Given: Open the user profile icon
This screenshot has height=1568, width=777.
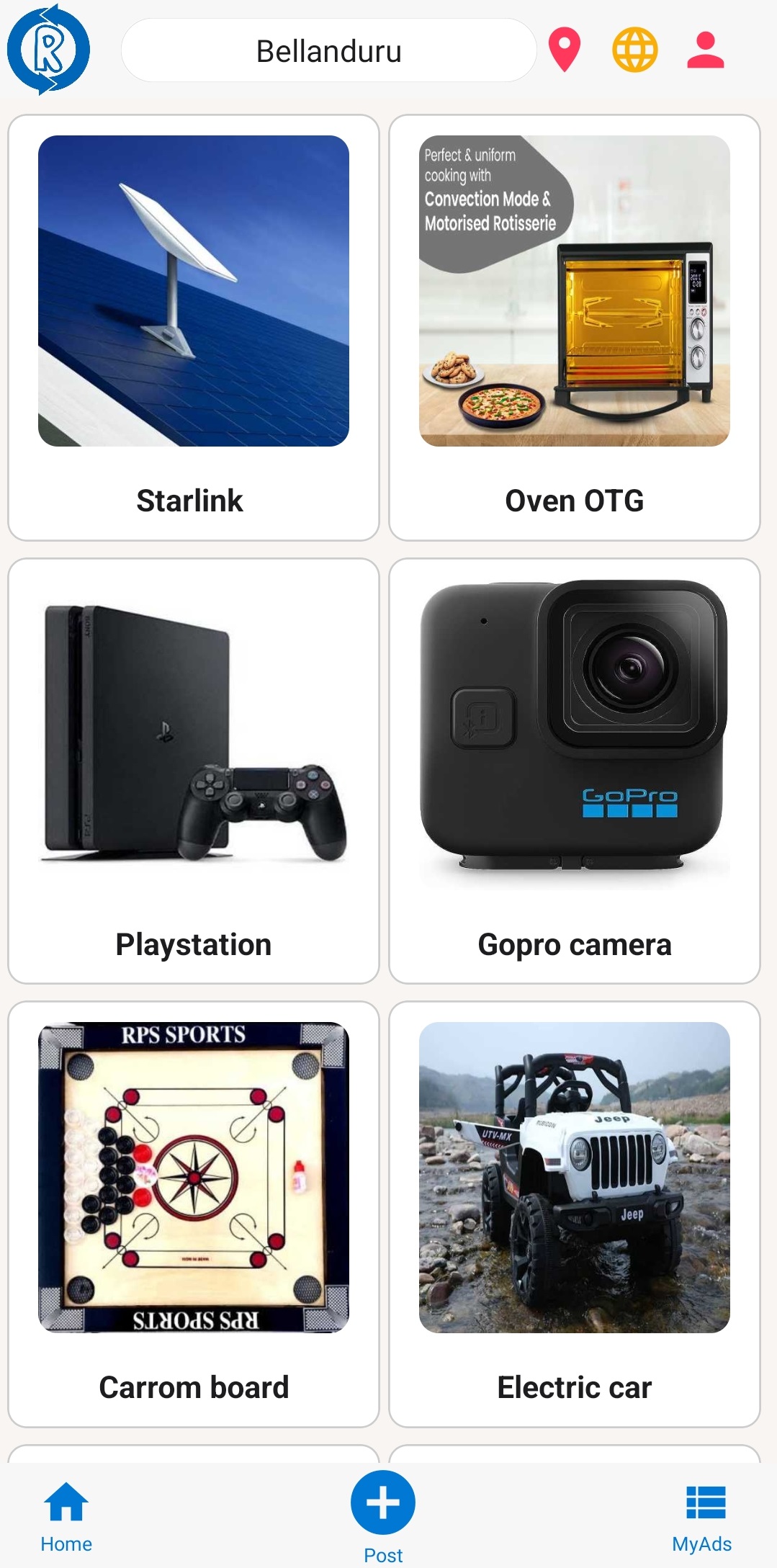Looking at the screenshot, I should [705, 50].
